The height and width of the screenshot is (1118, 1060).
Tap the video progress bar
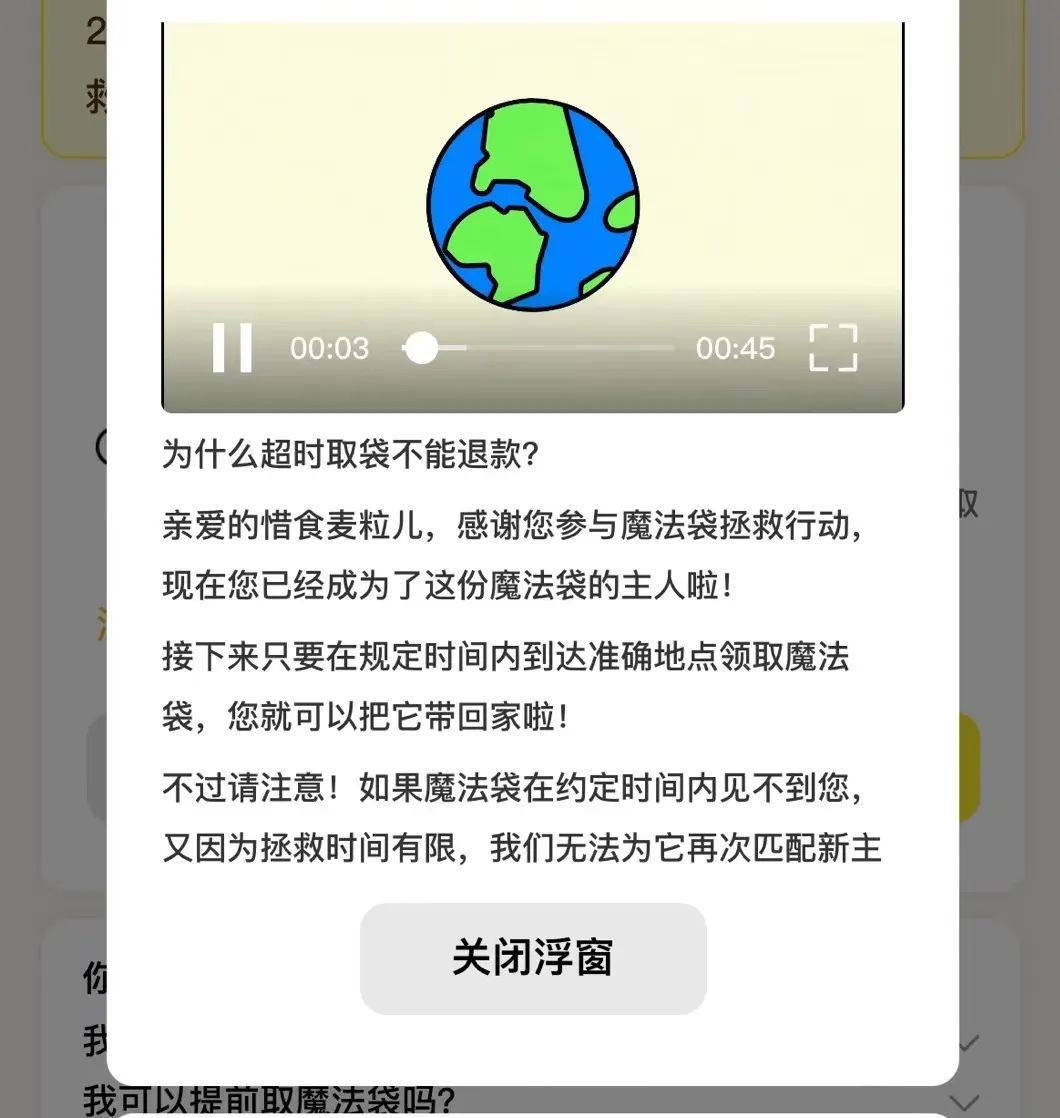(x=540, y=348)
